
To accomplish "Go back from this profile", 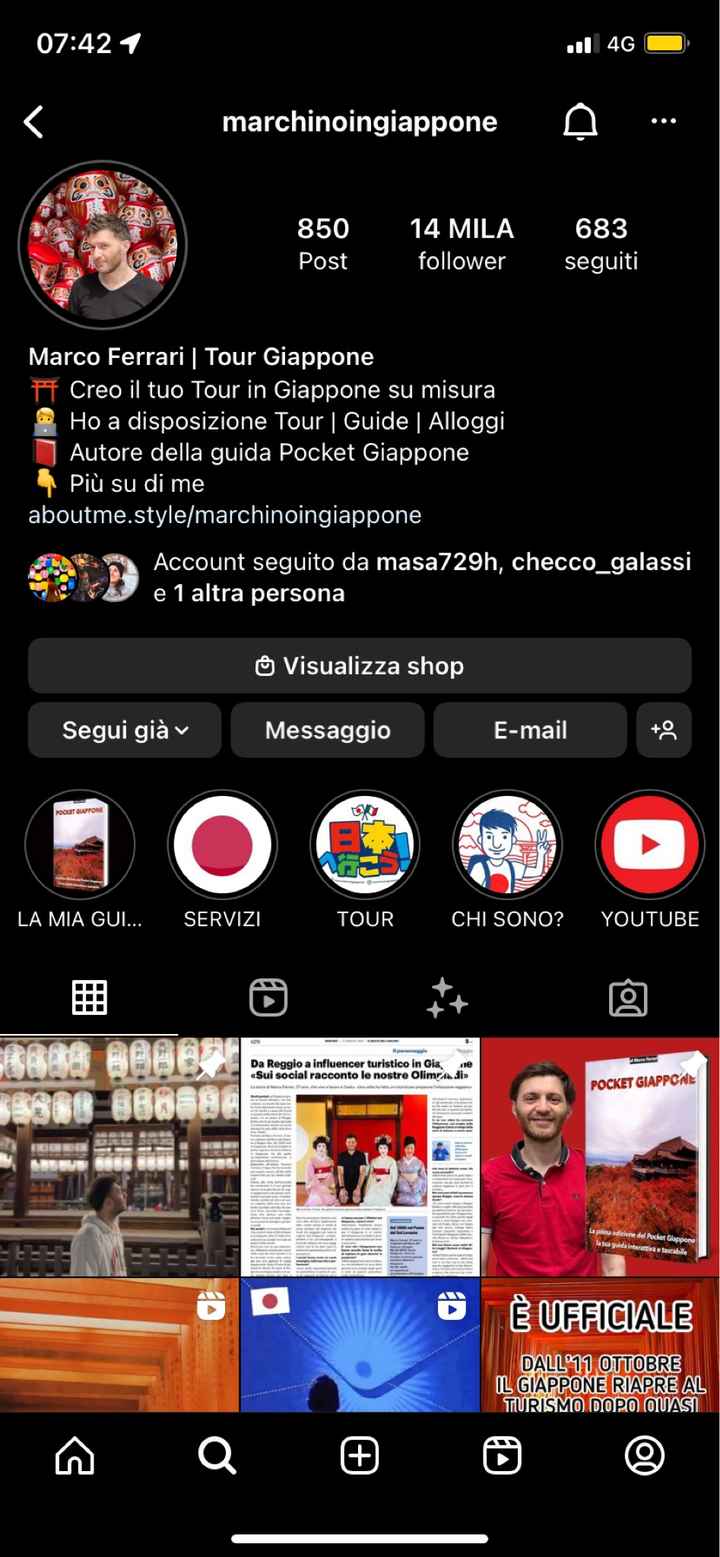I will [34, 122].
